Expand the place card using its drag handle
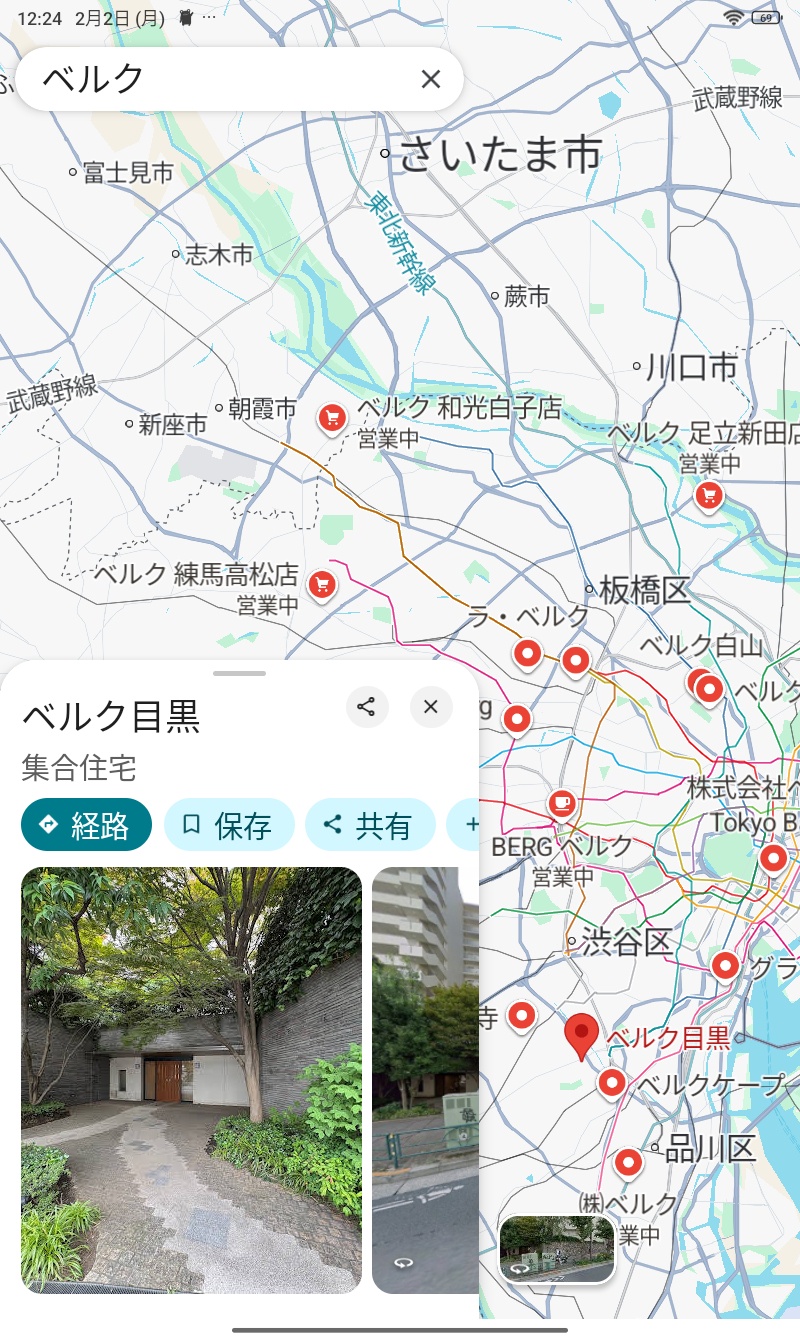The image size is (800, 1340). click(240, 674)
